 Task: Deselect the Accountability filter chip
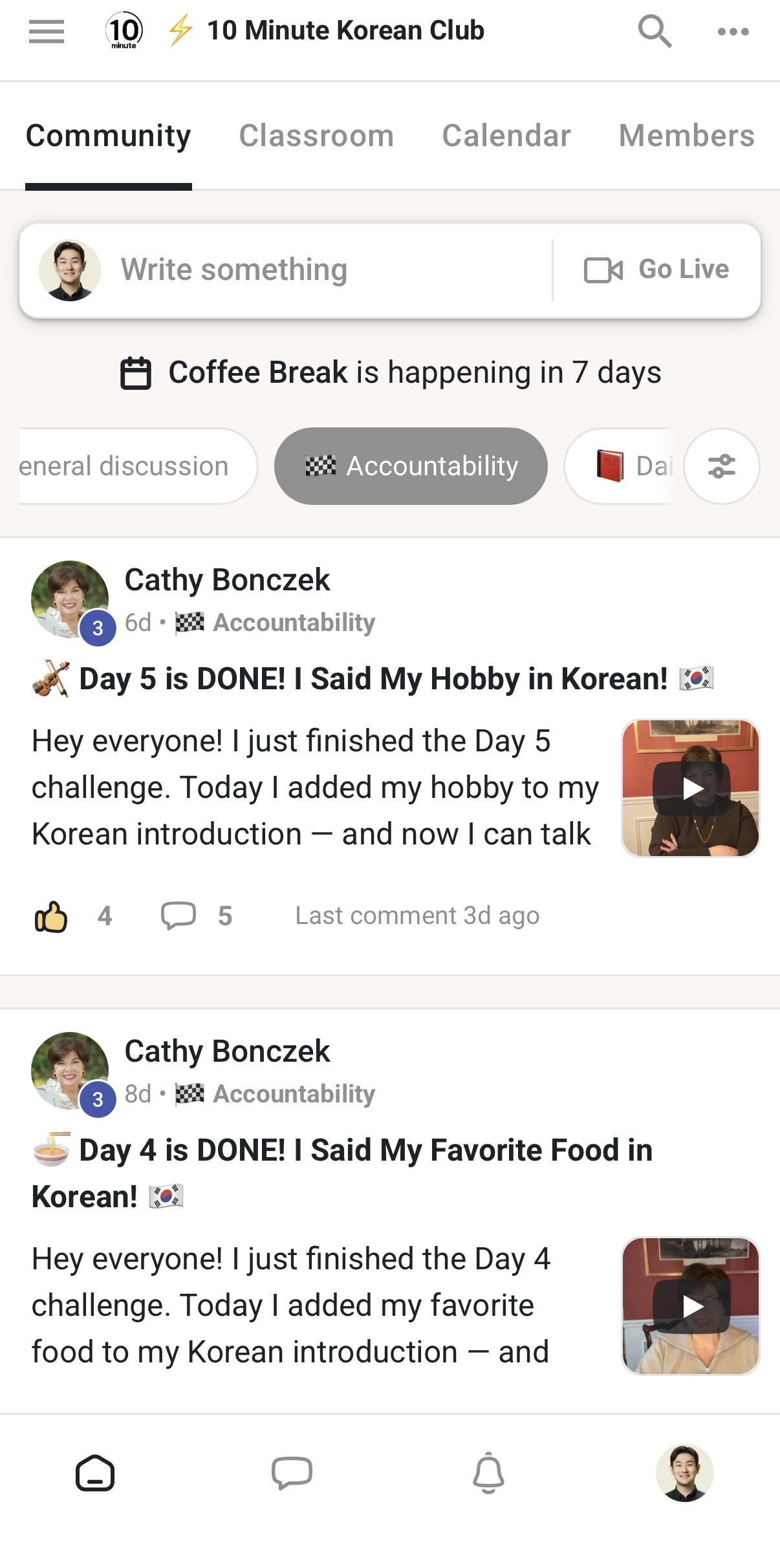click(411, 466)
